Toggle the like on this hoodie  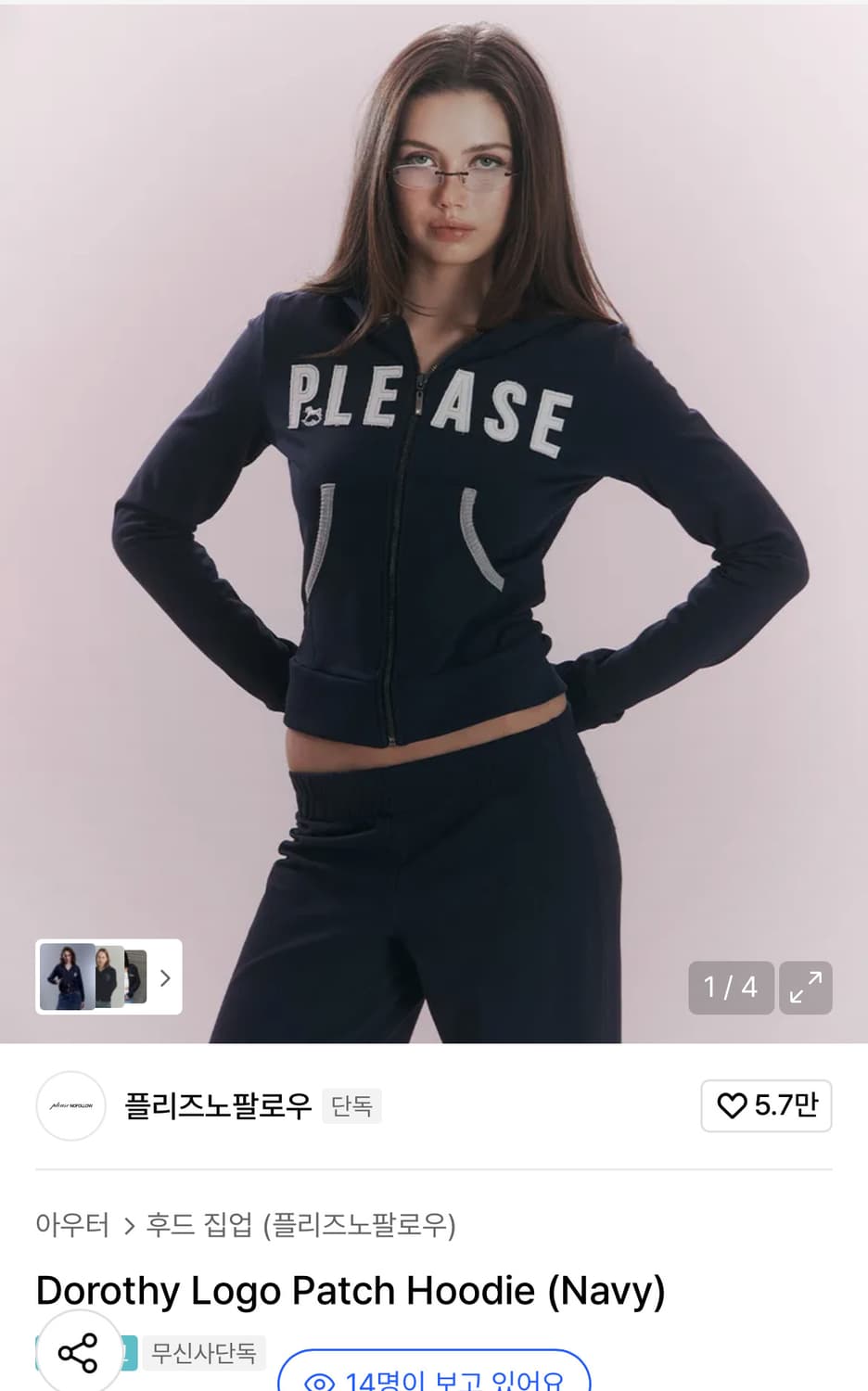(766, 1105)
